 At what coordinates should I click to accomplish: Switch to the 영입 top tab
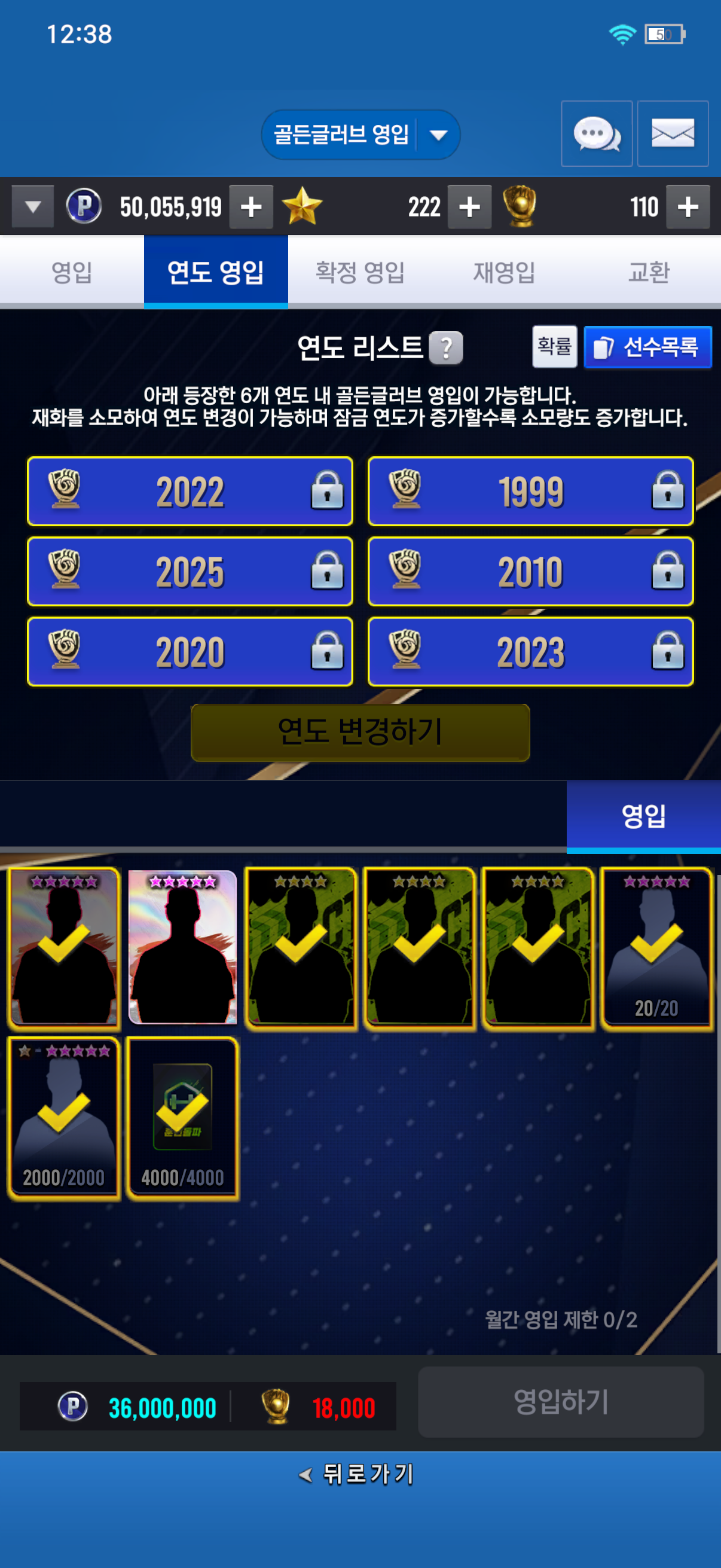[72, 272]
